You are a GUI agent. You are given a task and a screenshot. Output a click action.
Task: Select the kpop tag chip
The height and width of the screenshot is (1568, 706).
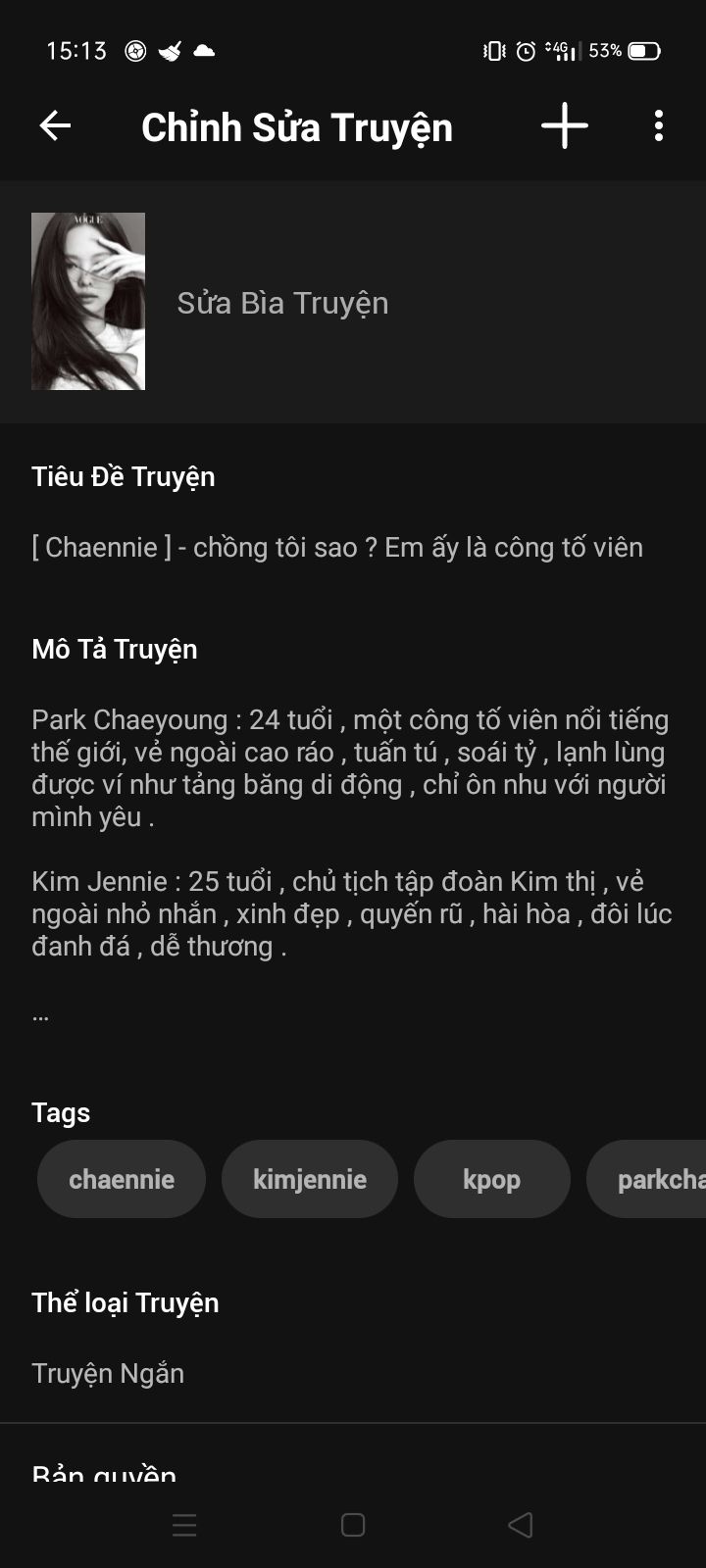pos(492,1179)
